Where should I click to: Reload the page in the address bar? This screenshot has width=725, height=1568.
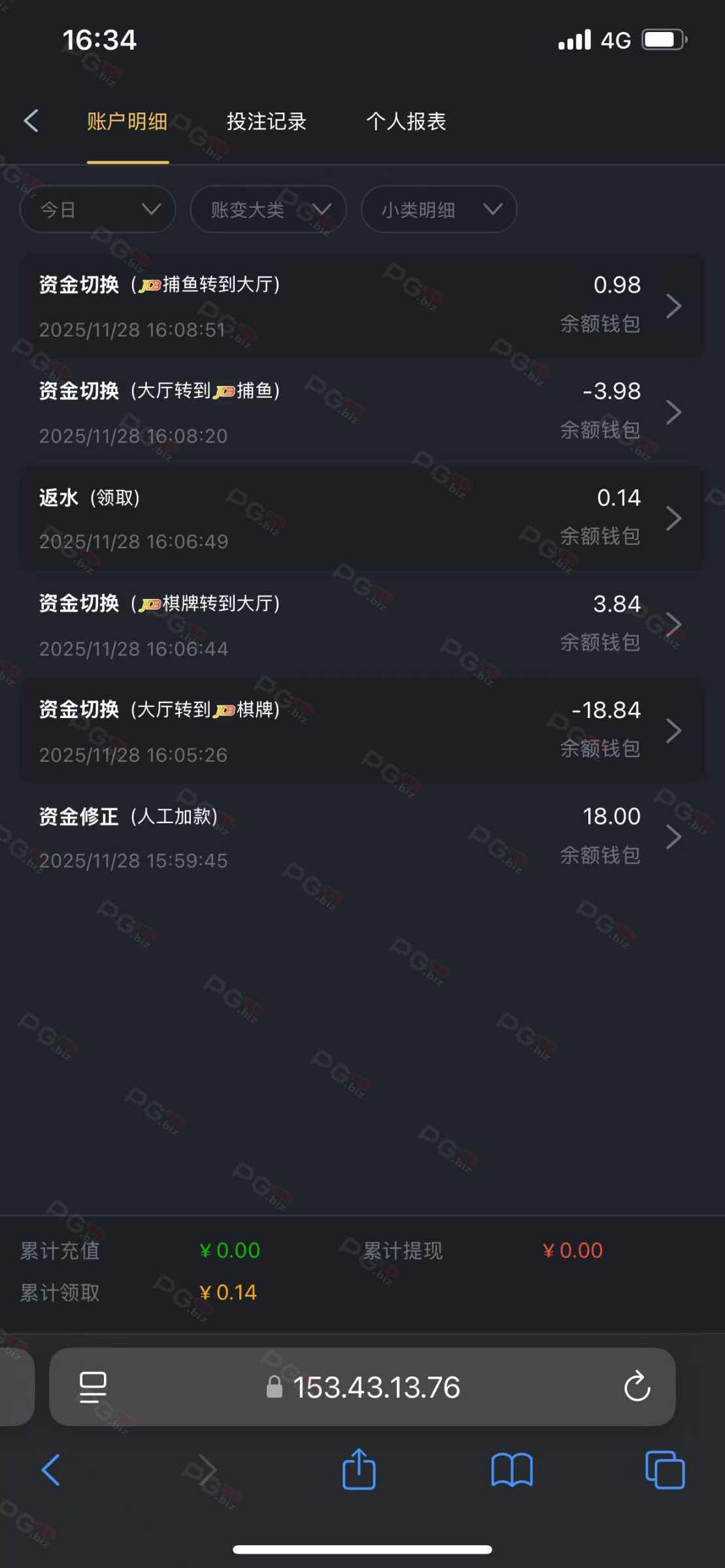tap(637, 1387)
